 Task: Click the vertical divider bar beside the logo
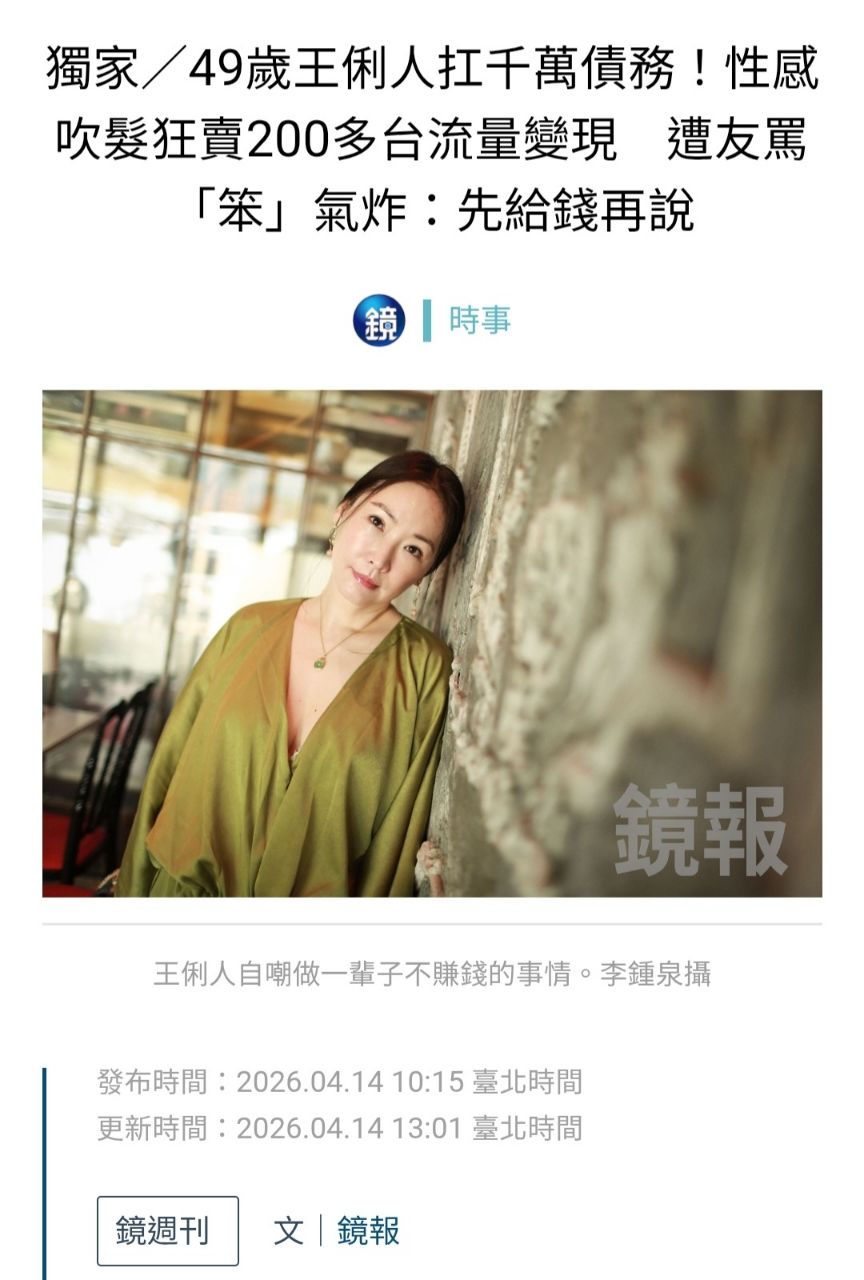pos(424,318)
